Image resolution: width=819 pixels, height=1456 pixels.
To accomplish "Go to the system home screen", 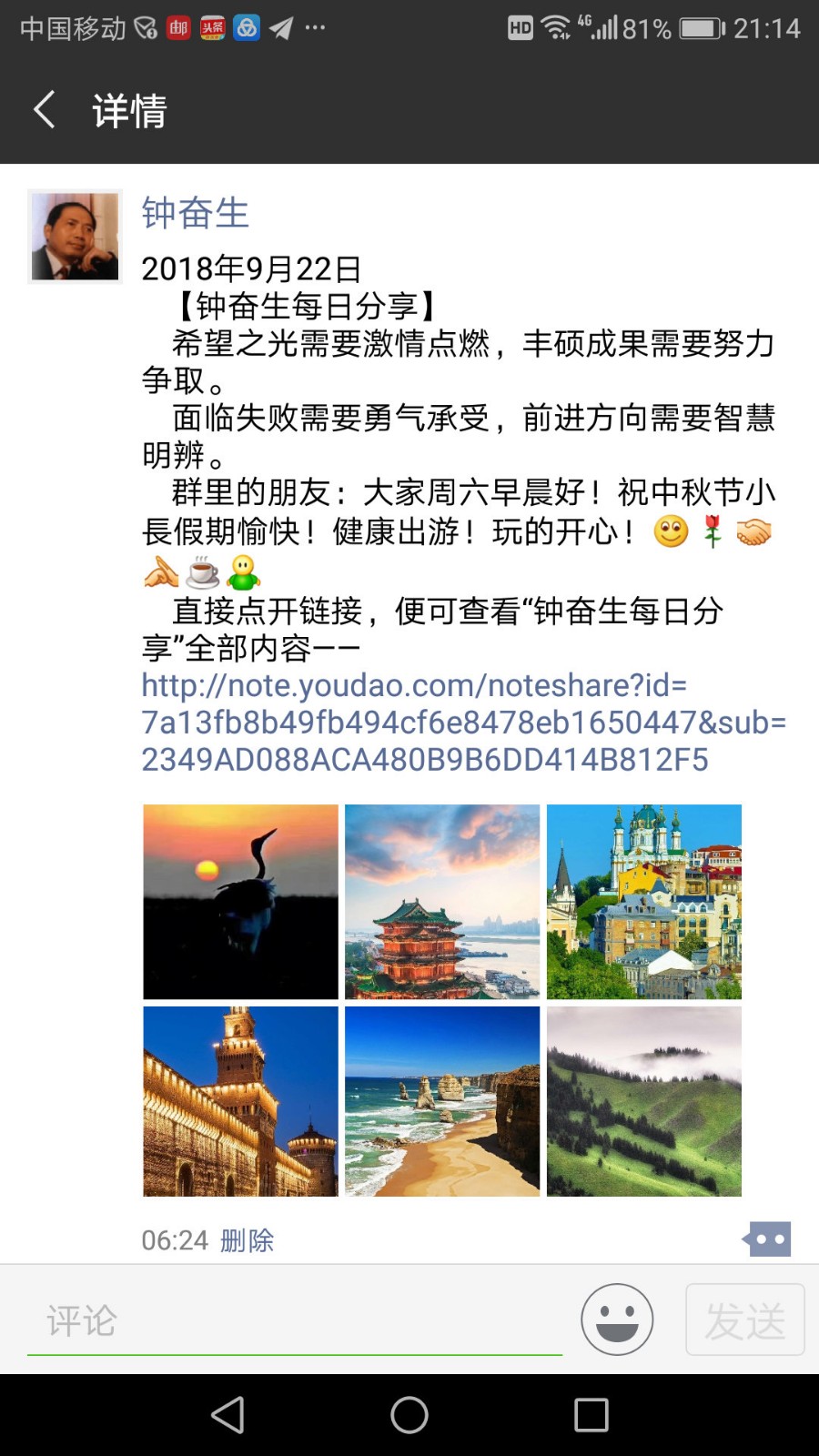I will coord(409,1415).
